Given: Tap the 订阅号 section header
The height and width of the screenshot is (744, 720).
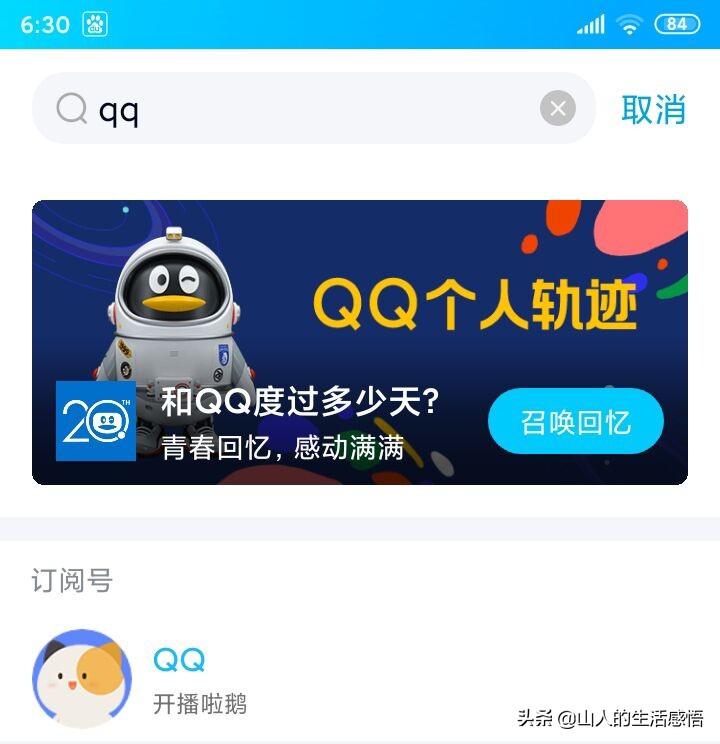Looking at the screenshot, I should [x=73, y=581].
